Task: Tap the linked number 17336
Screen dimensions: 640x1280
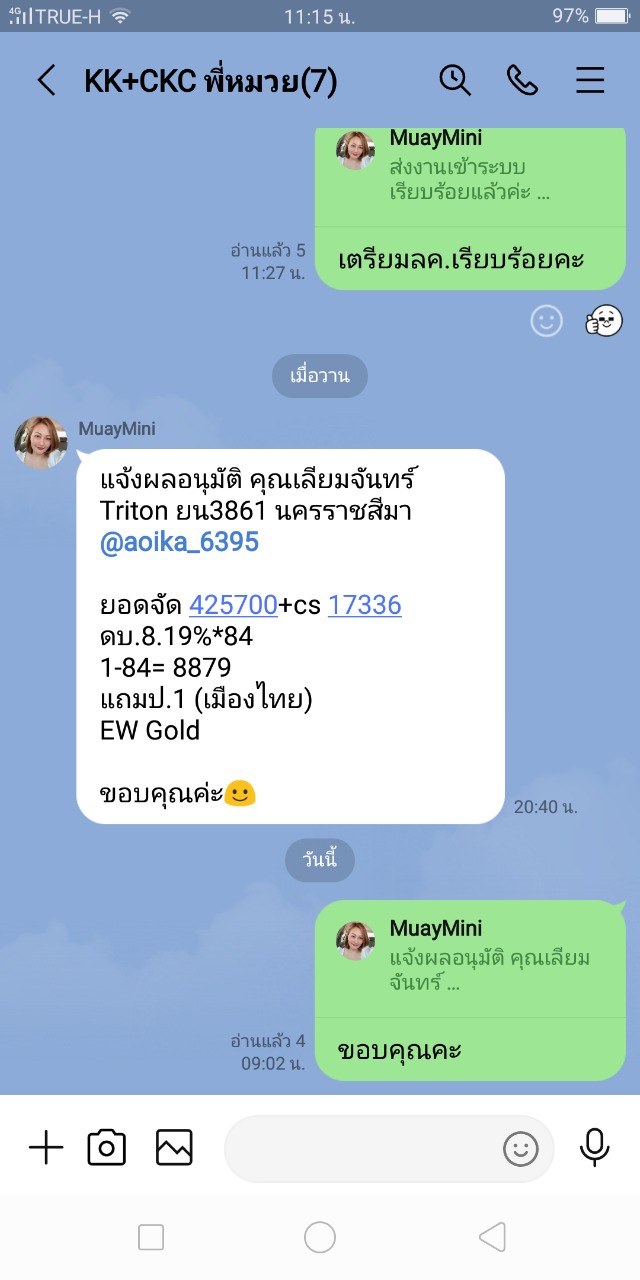Action: click(x=365, y=605)
